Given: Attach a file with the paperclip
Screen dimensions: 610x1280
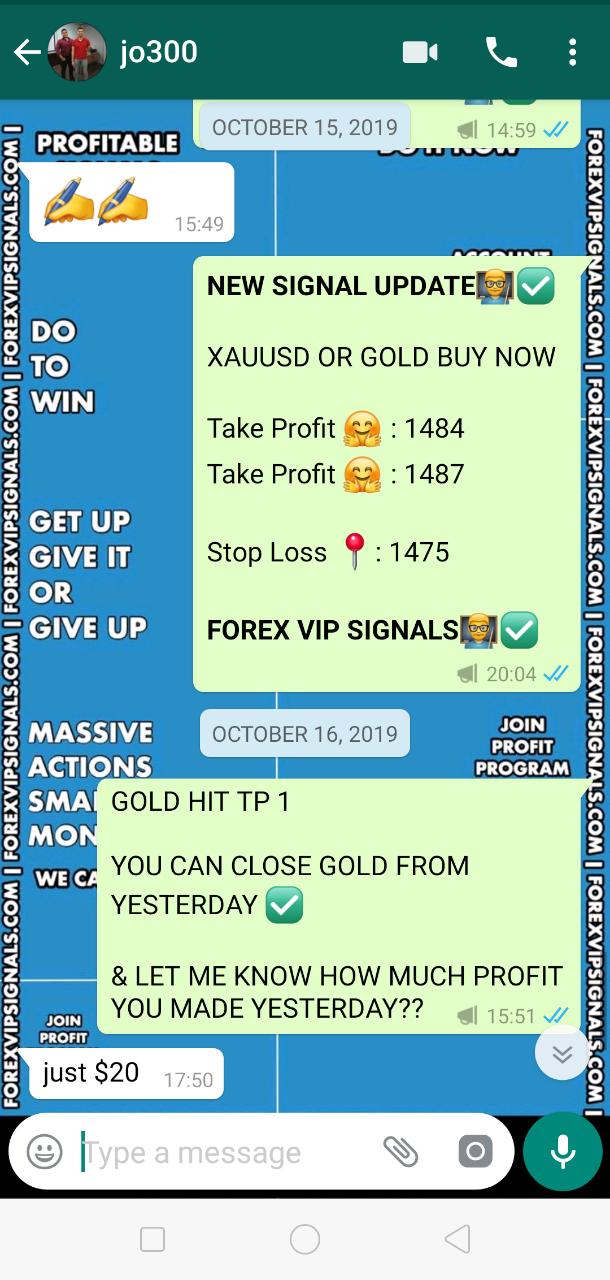Looking at the screenshot, I should pyautogui.click(x=400, y=1152).
